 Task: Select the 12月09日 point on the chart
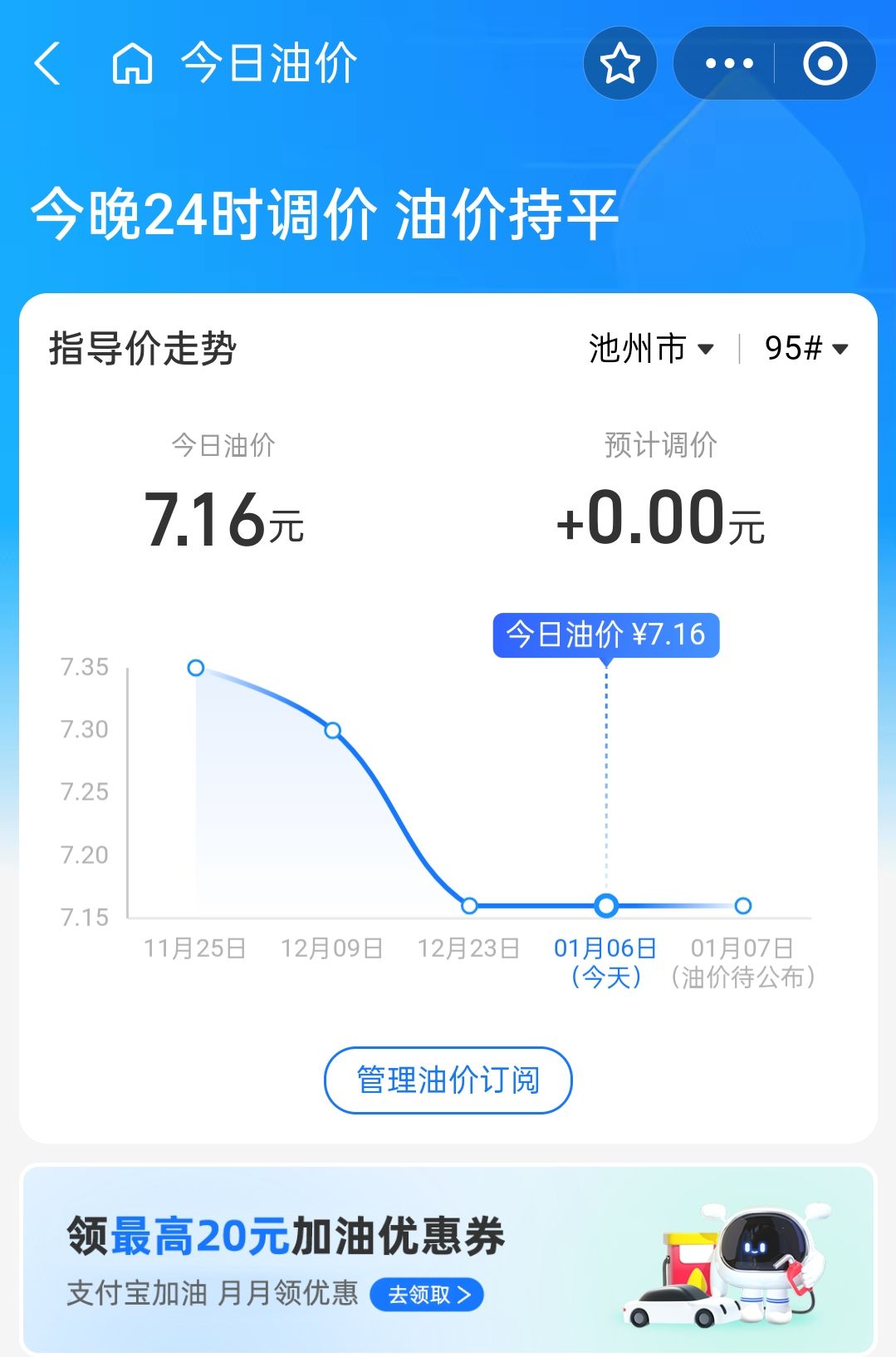[332, 731]
